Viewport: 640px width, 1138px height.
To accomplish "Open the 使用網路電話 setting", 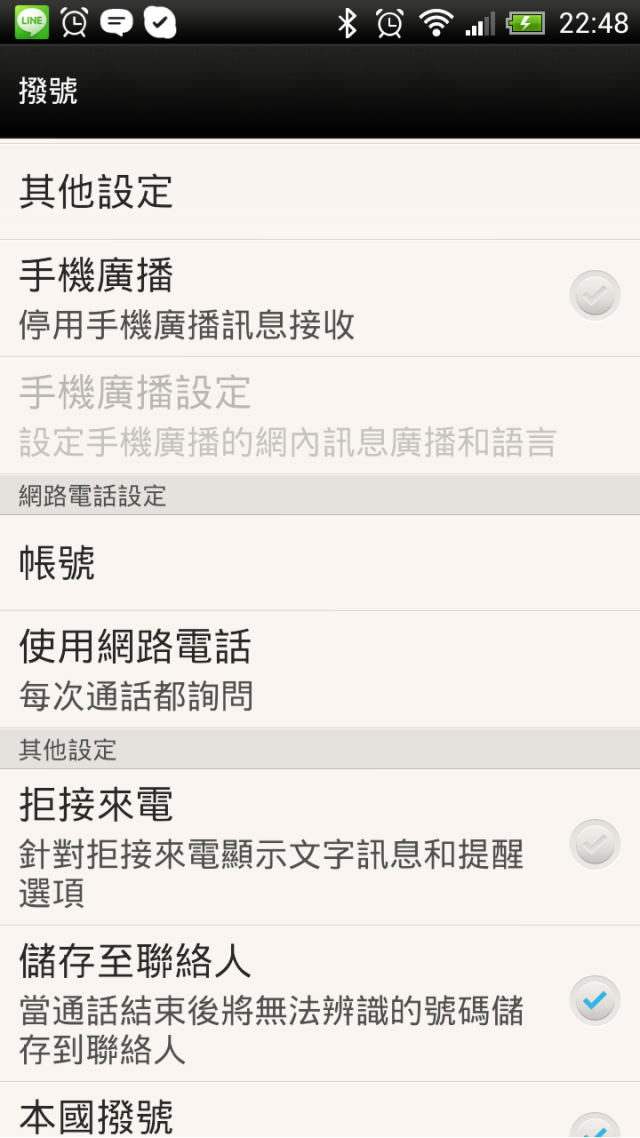I will [x=320, y=669].
